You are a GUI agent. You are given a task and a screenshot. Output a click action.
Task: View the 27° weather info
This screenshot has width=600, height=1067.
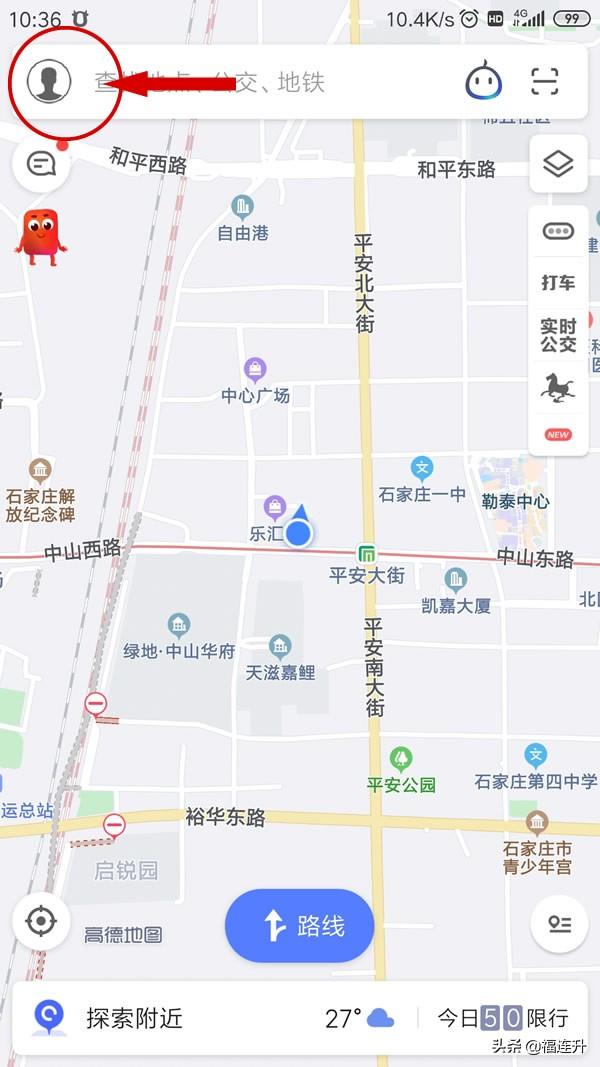tap(358, 1018)
